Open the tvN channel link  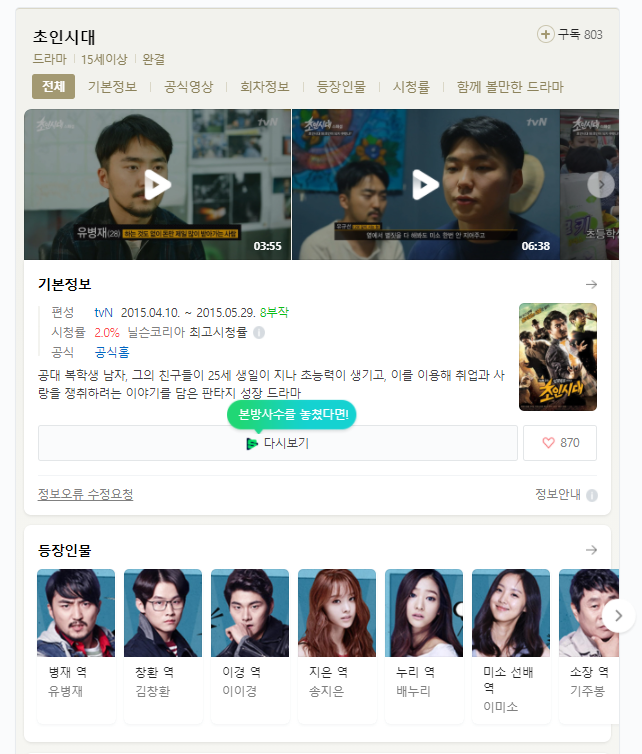click(x=104, y=312)
